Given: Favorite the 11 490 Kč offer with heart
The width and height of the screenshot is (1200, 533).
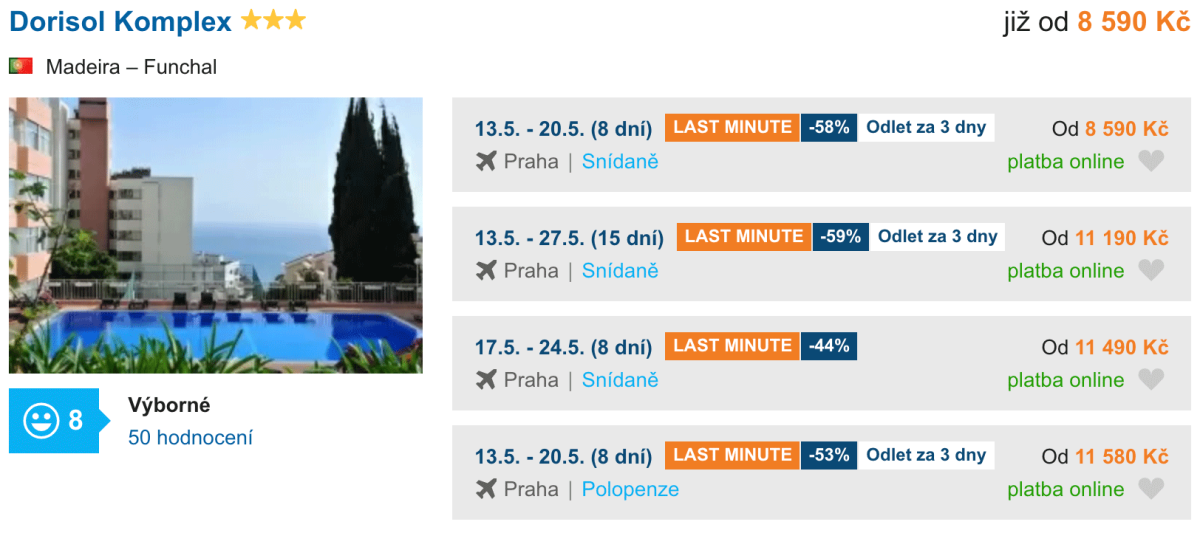Looking at the screenshot, I should 1152,380.
